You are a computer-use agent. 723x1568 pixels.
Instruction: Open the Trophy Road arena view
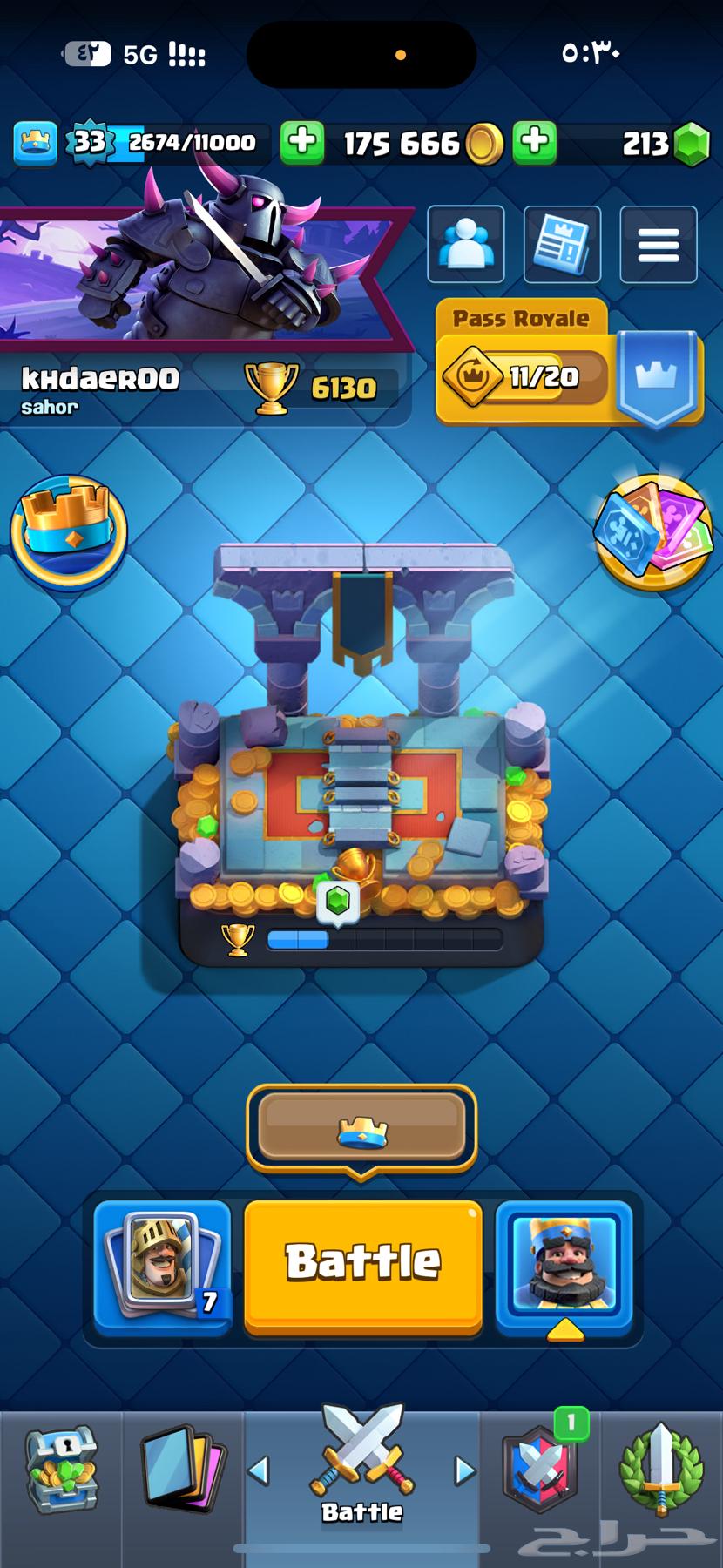361,758
